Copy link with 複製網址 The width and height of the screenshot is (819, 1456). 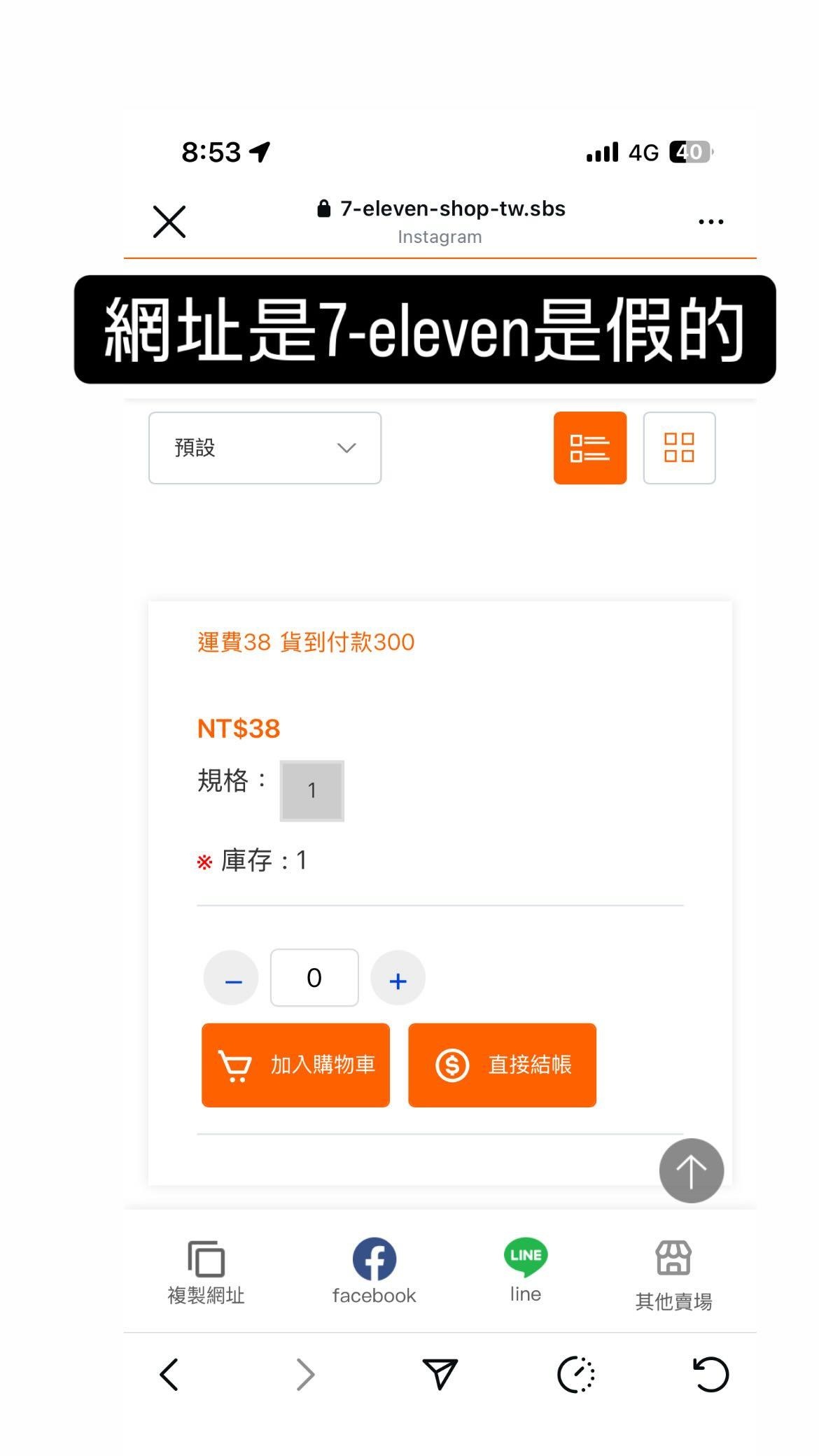tap(206, 1272)
